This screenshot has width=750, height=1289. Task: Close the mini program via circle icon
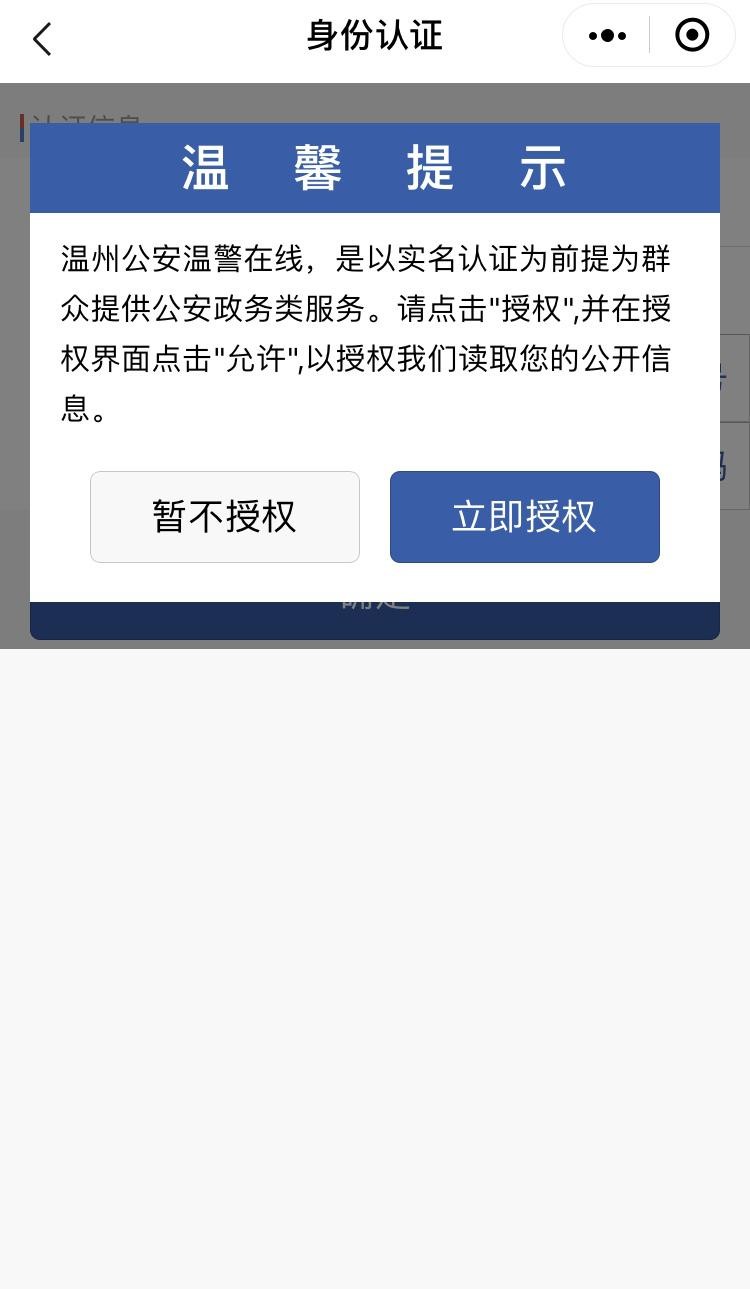[x=692, y=36]
